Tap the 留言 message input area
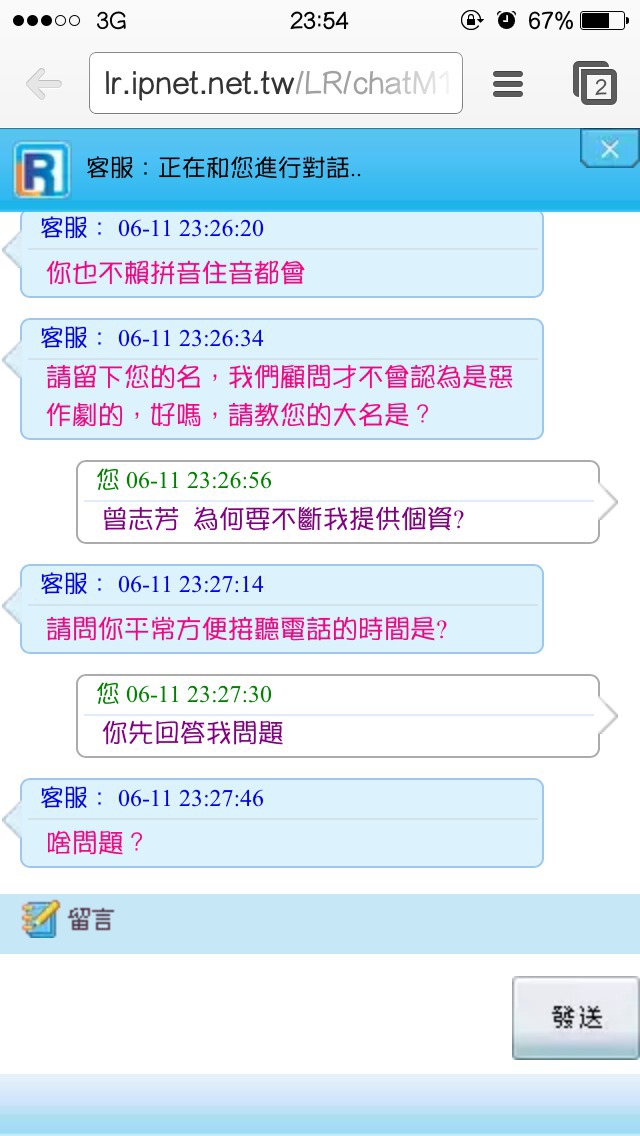640x1136 pixels. [x=254, y=1014]
